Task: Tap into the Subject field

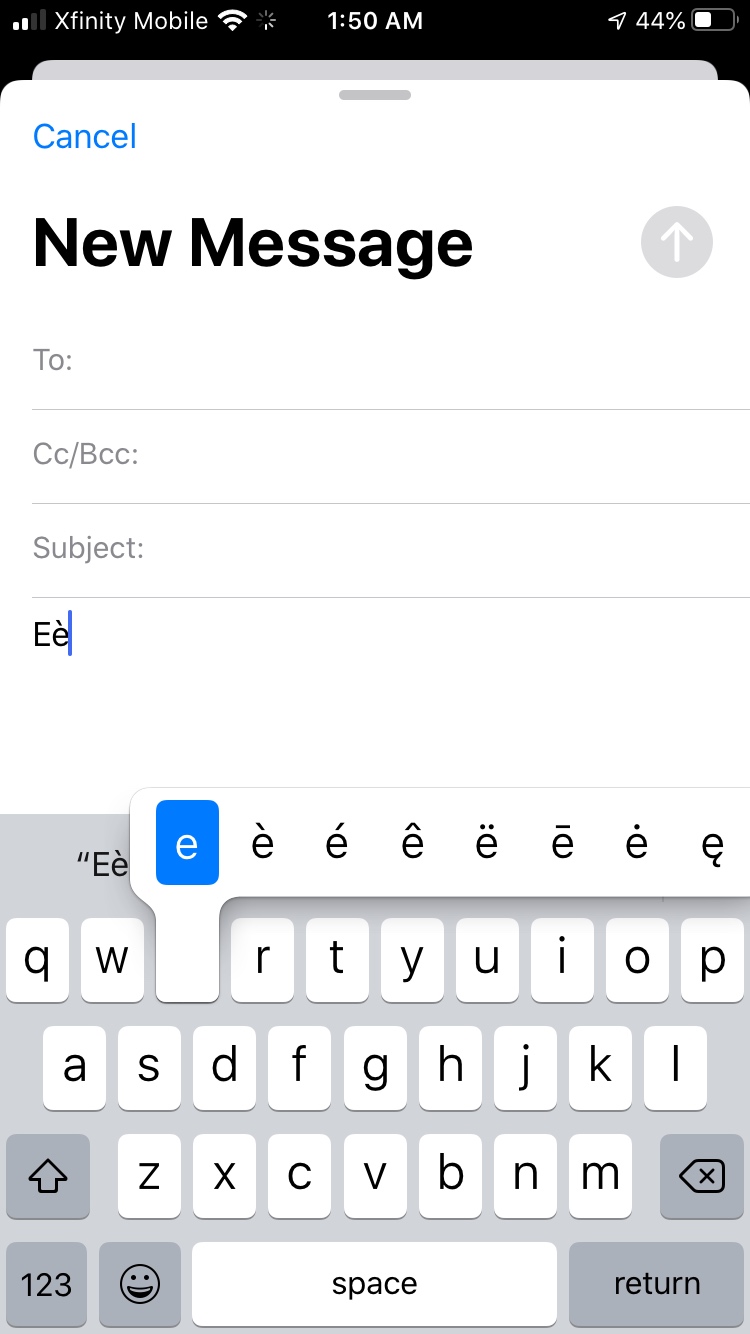Action: tap(391, 550)
